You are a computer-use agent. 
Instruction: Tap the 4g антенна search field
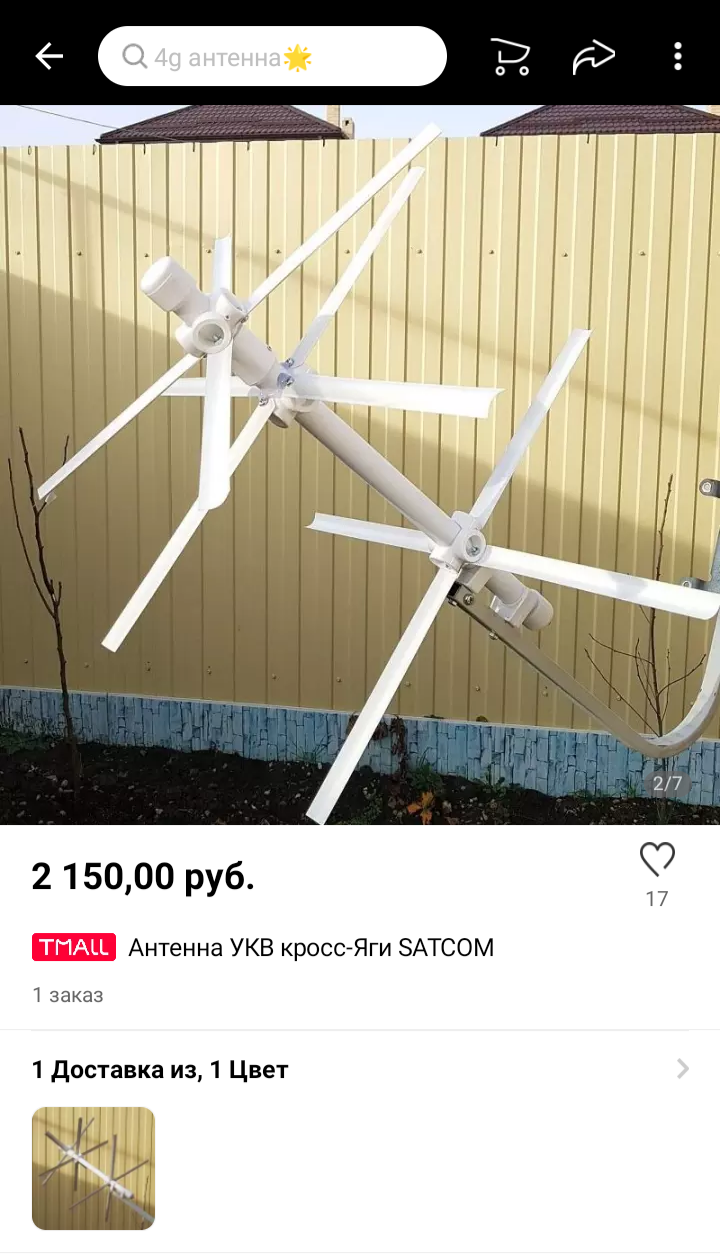(x=272, y=57)
